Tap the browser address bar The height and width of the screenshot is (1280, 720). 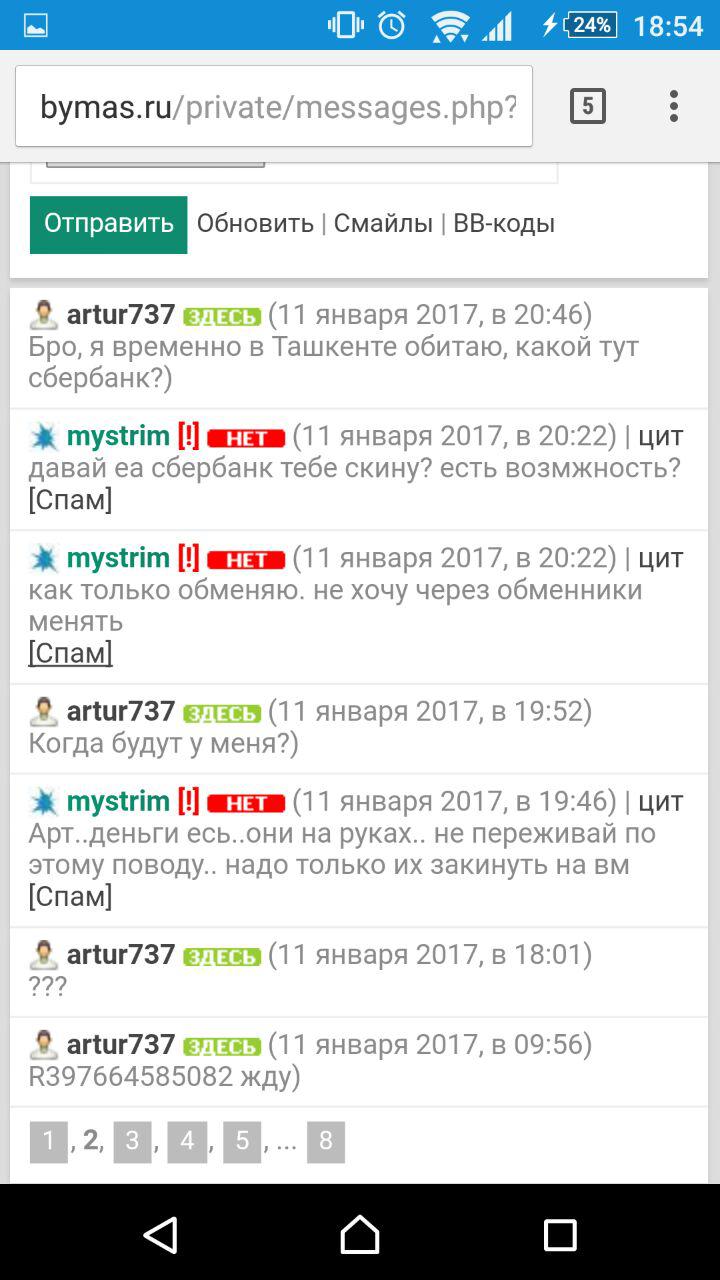pos(275,107)
